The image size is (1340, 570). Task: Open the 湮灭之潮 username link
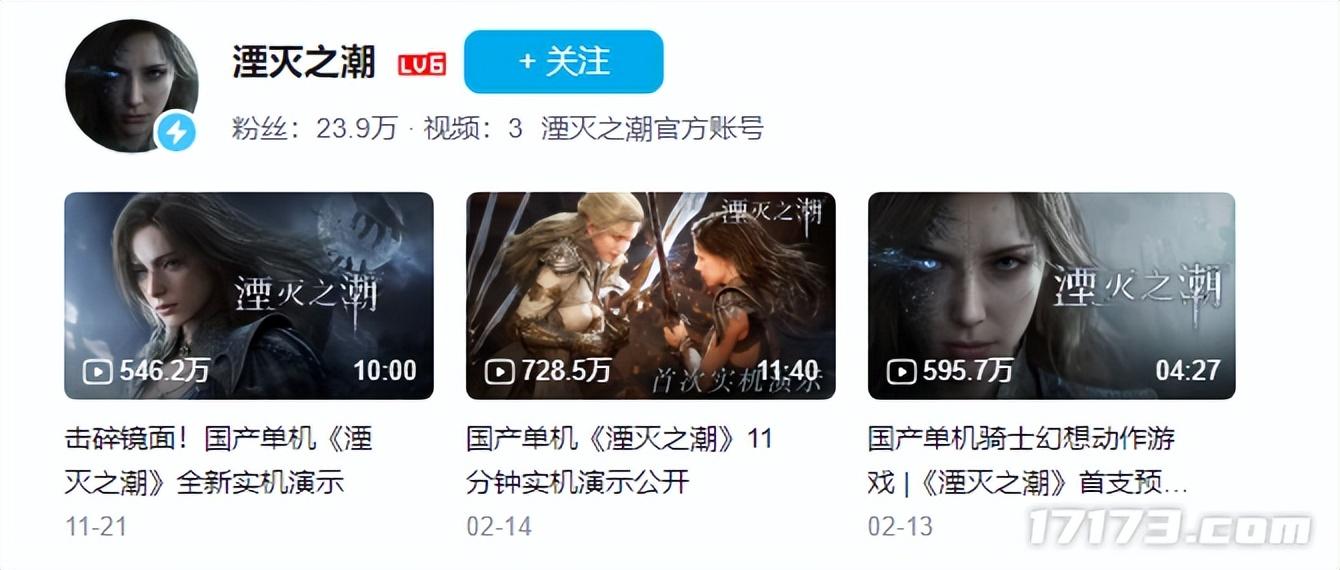304,62
